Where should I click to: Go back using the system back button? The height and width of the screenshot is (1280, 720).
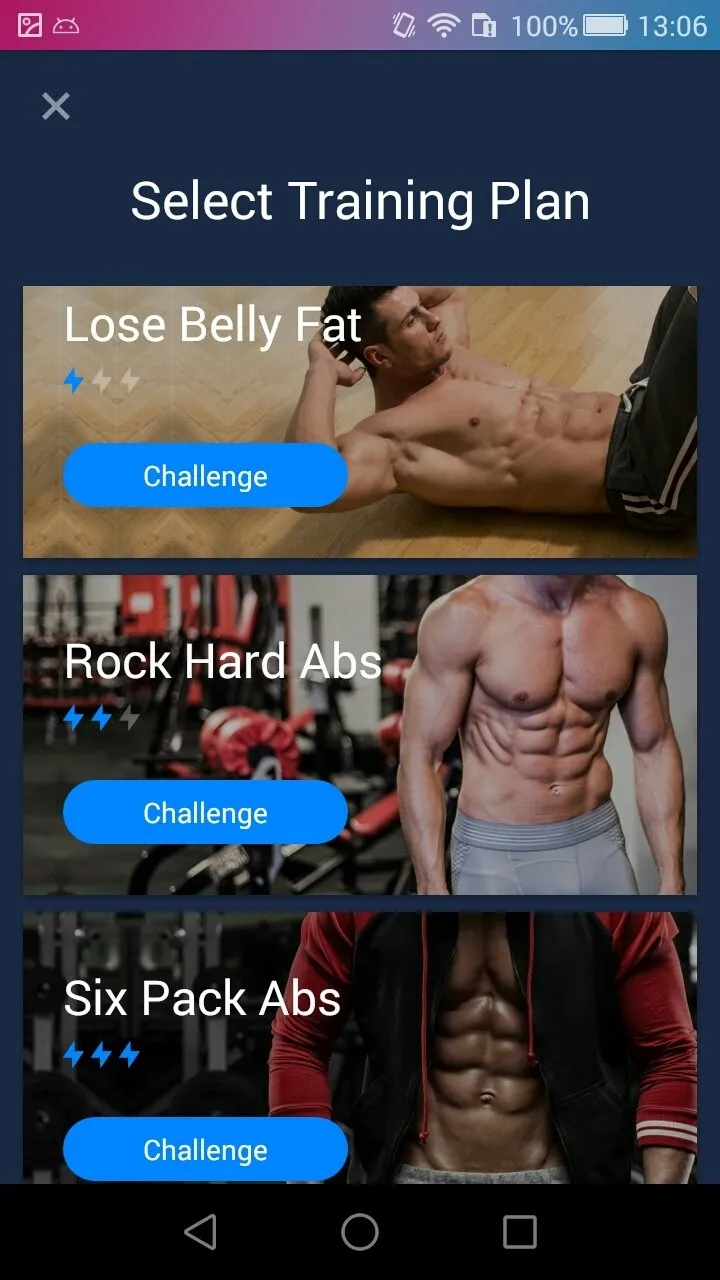point(200,1232)
